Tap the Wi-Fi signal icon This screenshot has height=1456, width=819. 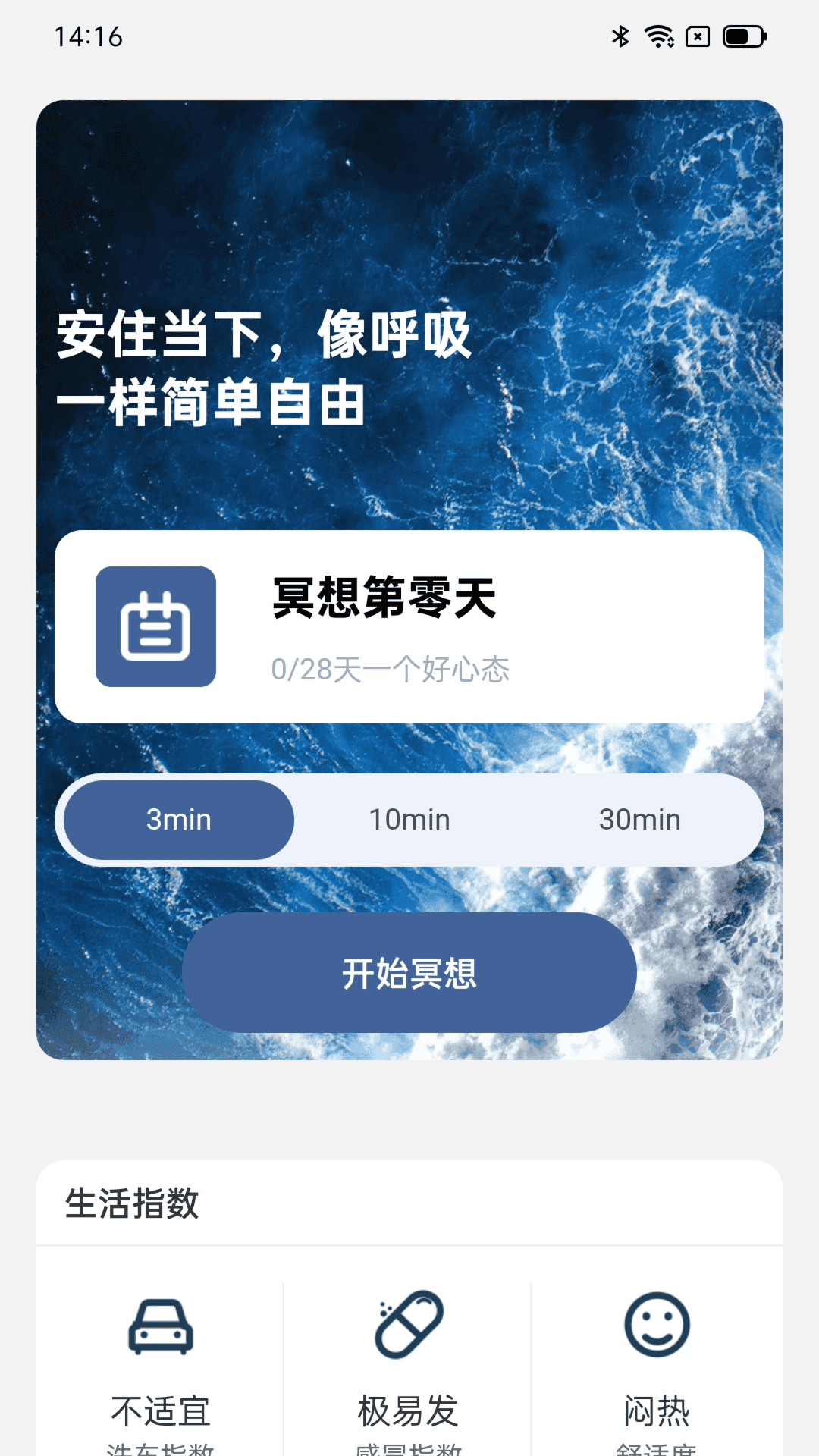658,36
